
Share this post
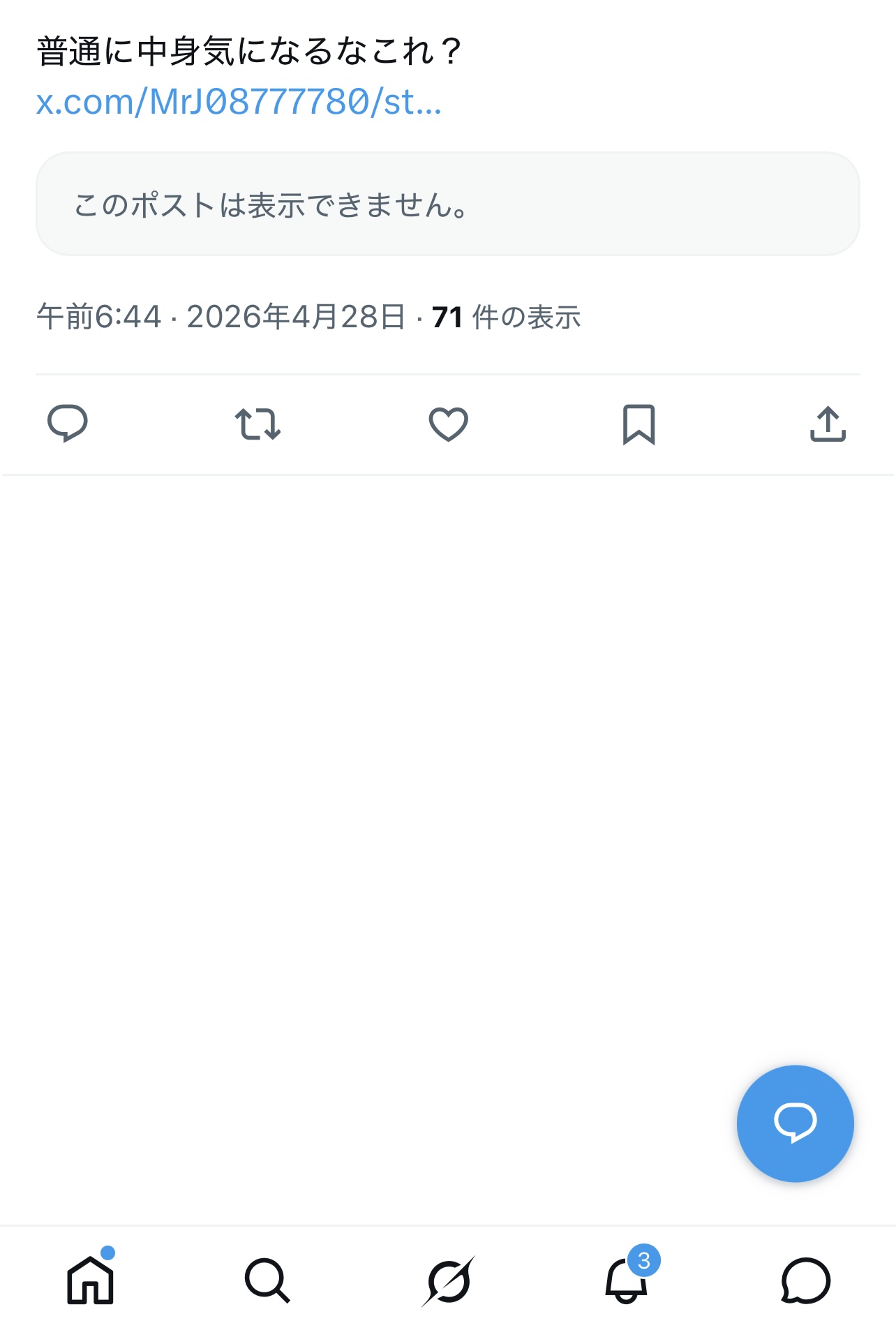click(828, 424)
